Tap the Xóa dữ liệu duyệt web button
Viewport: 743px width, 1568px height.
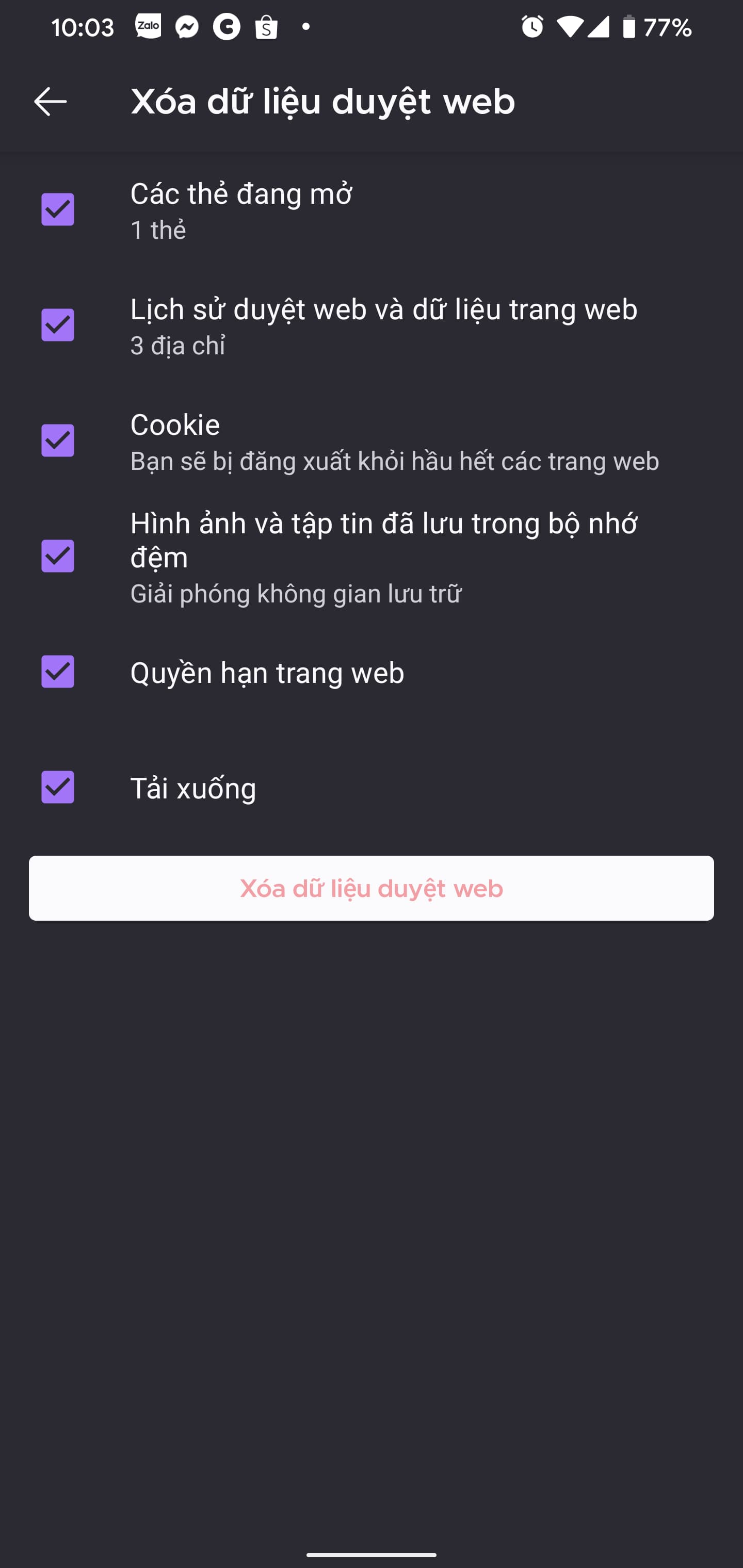point(372,888)
